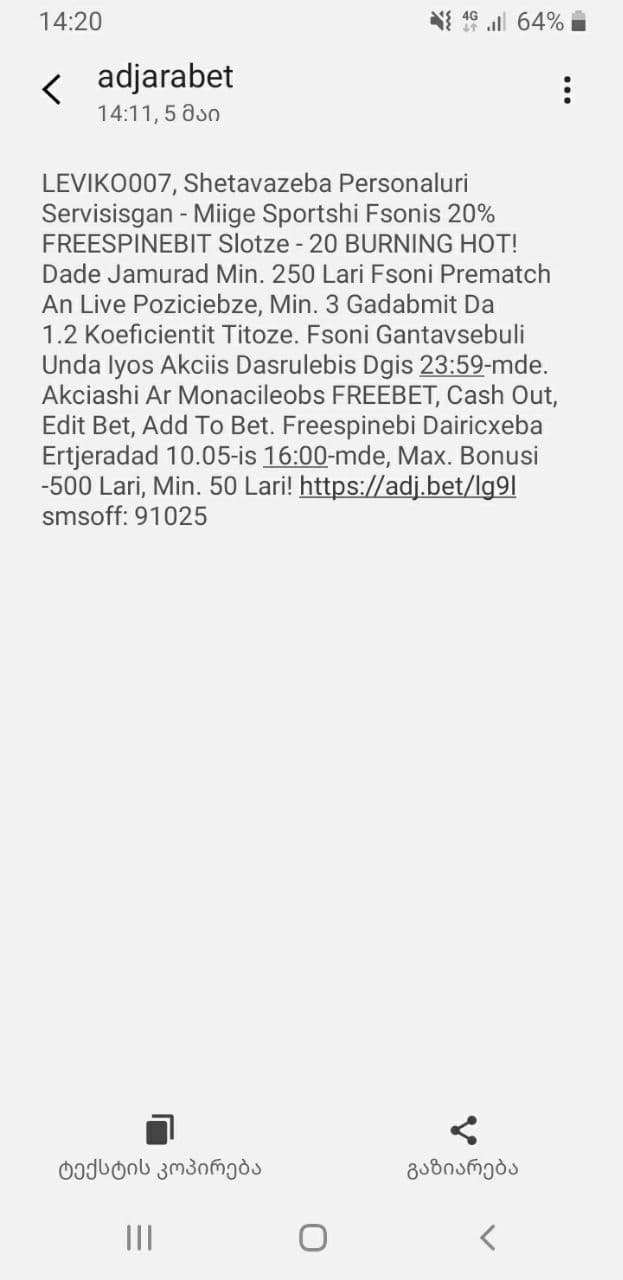Copy the message text
This screenshot has width=623, height=1280.
click(160, 1146)
